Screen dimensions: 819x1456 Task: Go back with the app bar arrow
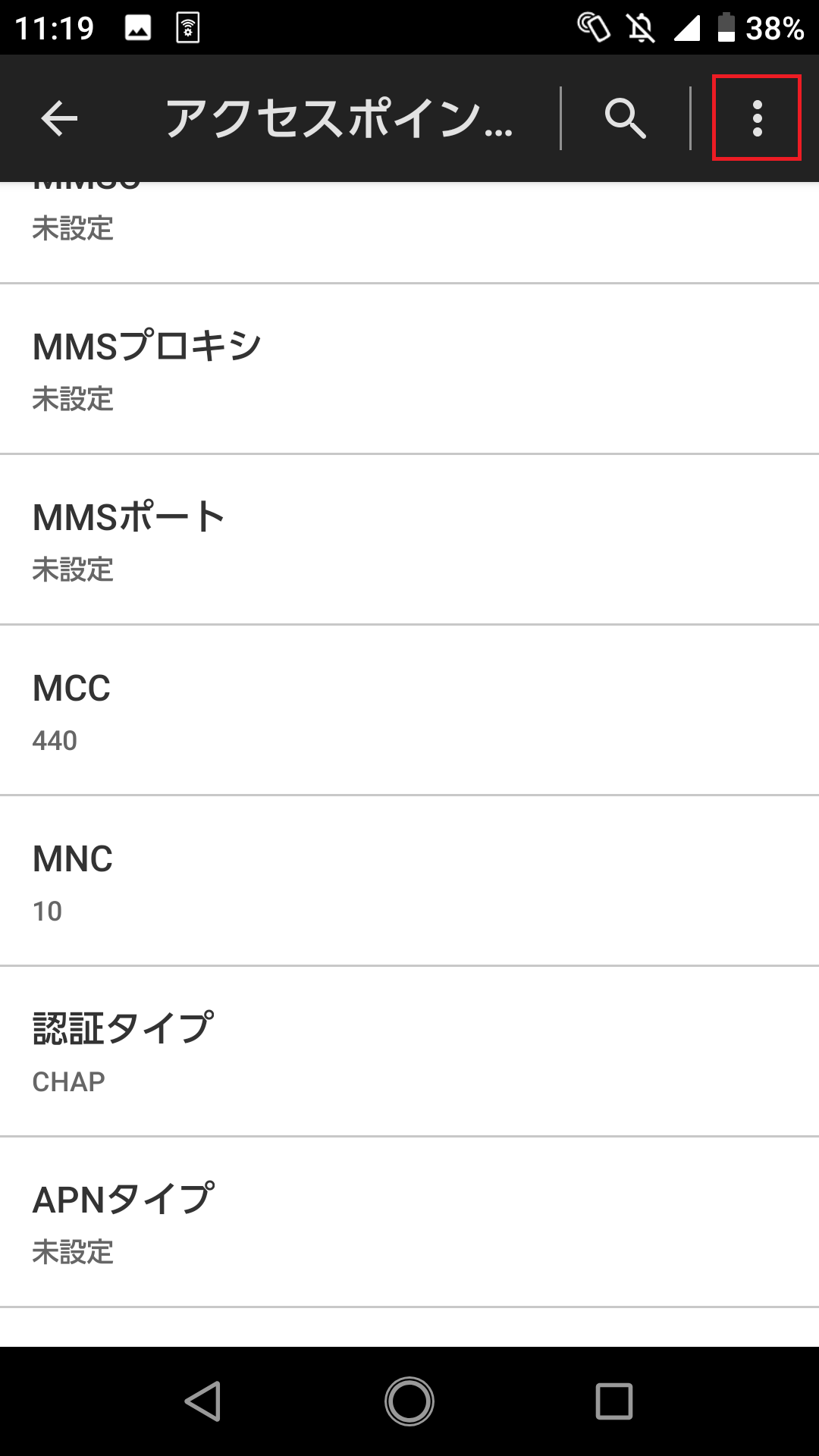(x=59, y=118)
